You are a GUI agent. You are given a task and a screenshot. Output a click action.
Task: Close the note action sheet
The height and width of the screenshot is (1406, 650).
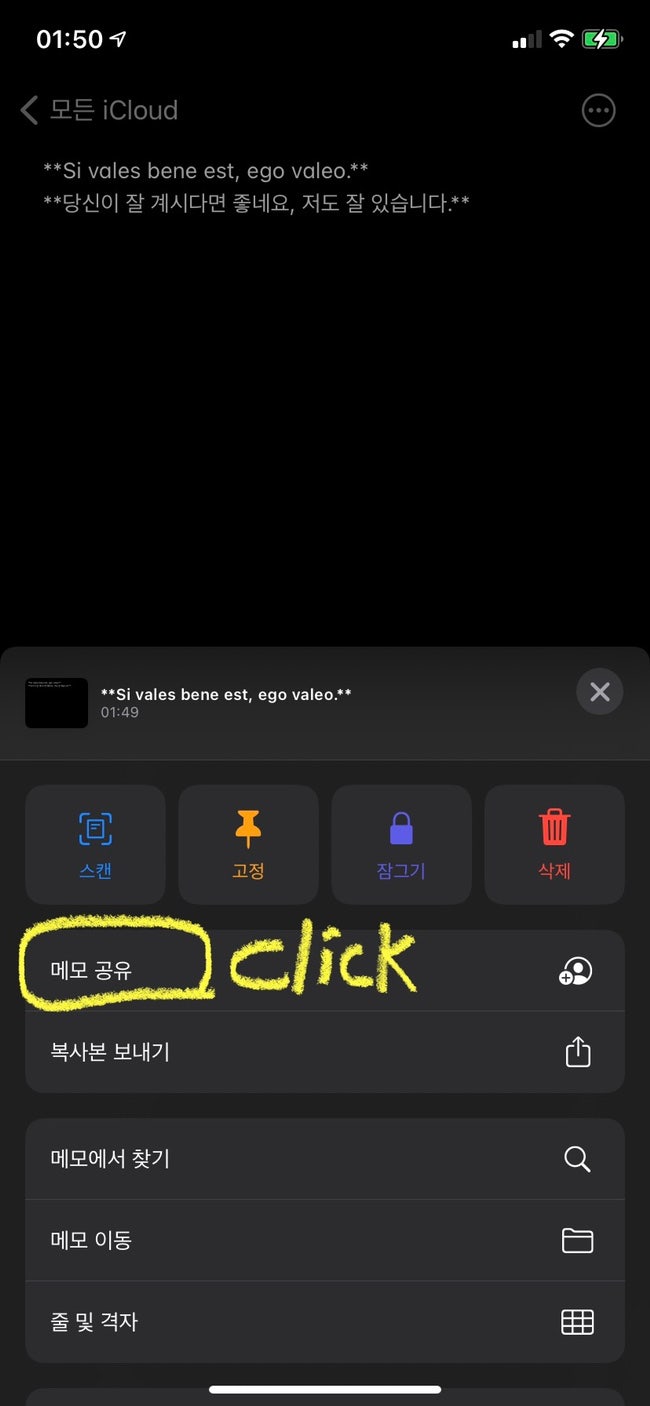tap(600, 692)
